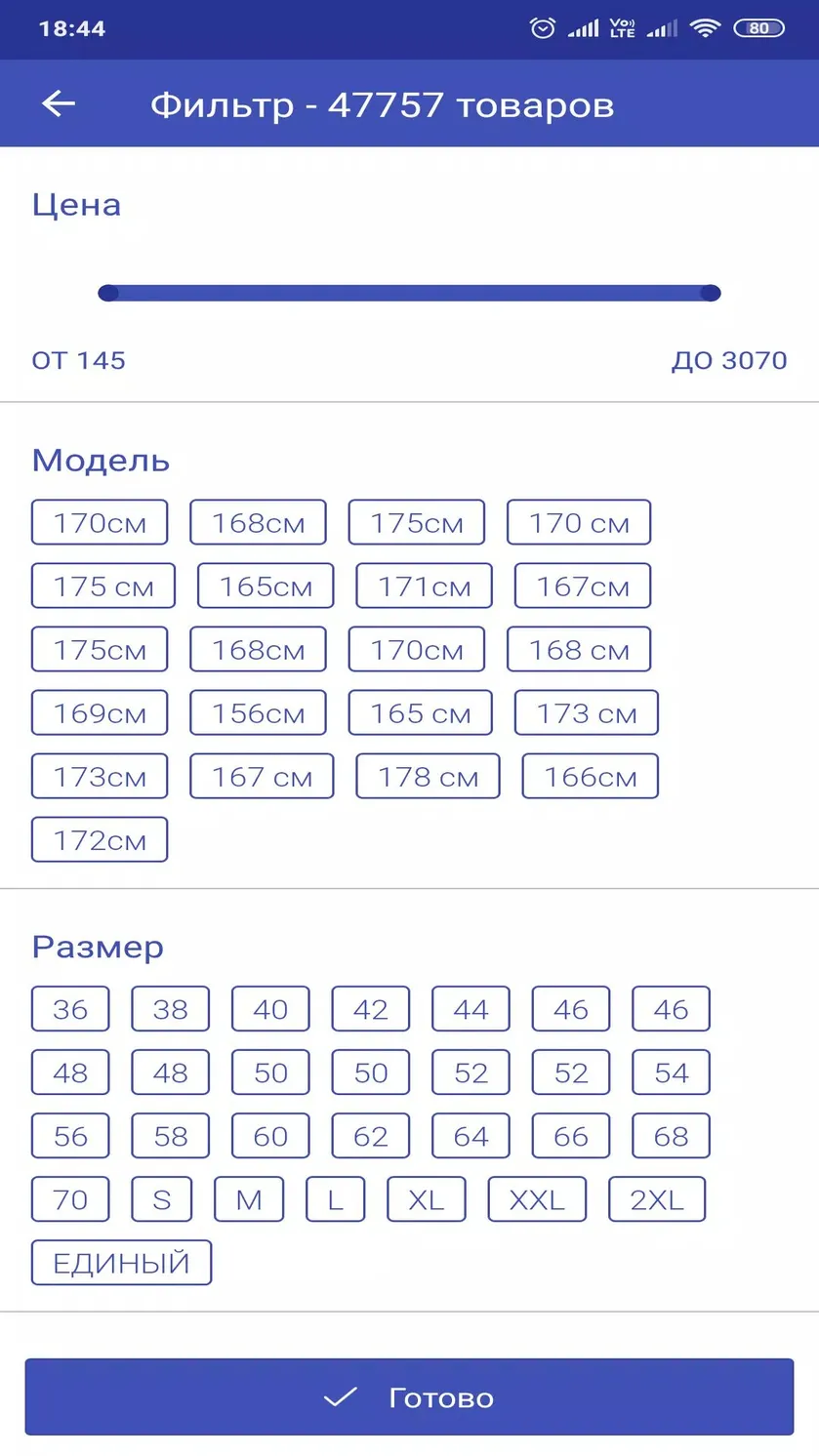This screenshot has width=819, height=1456.
Task: Tap the 166см model chip
Action: click(590, 777)
